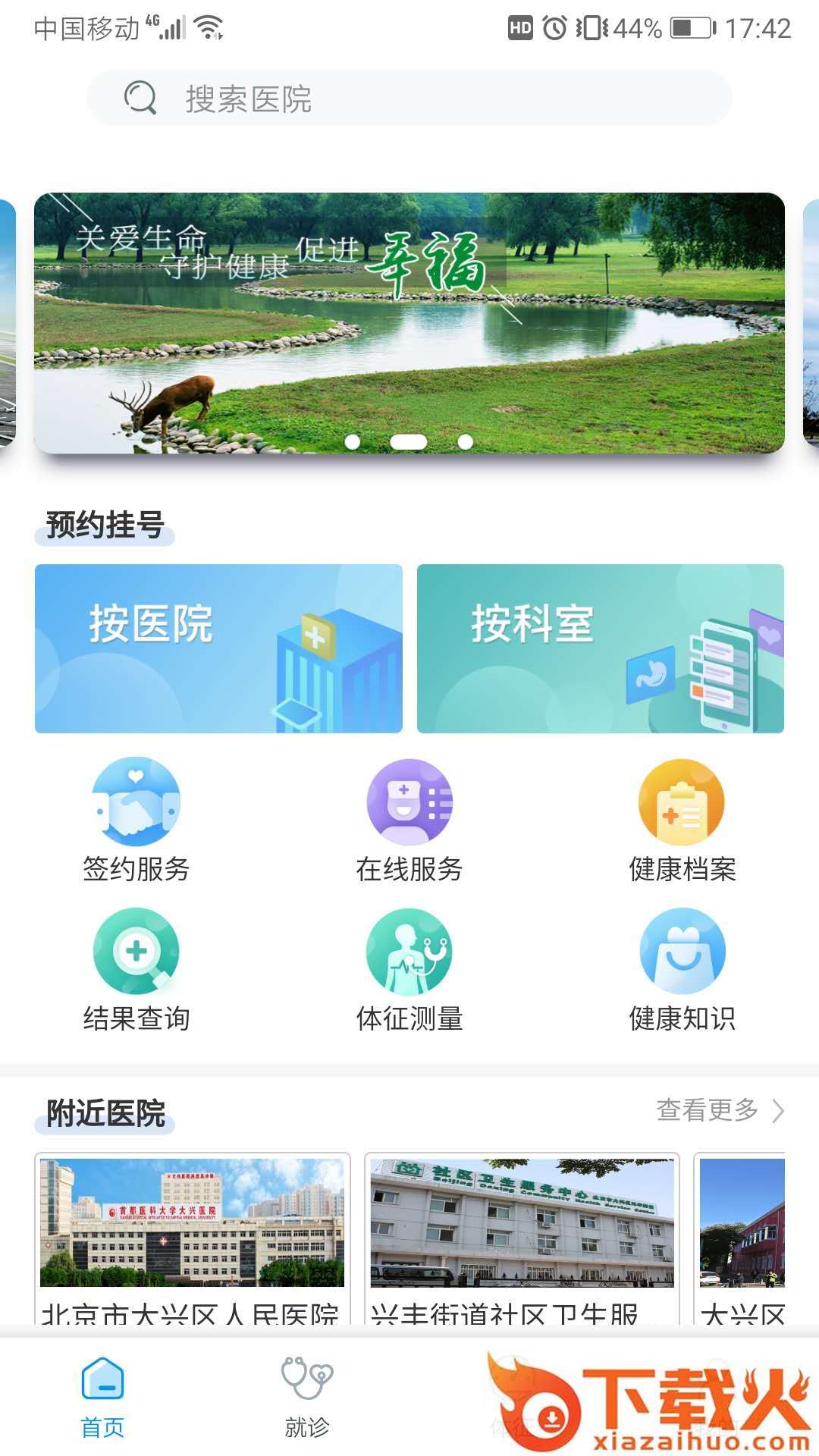819x1456 pixels.
Task: Select the 兴丰街道社区卫生服务中心 card
Action: pyautogui.click(x=522, y=1236)
